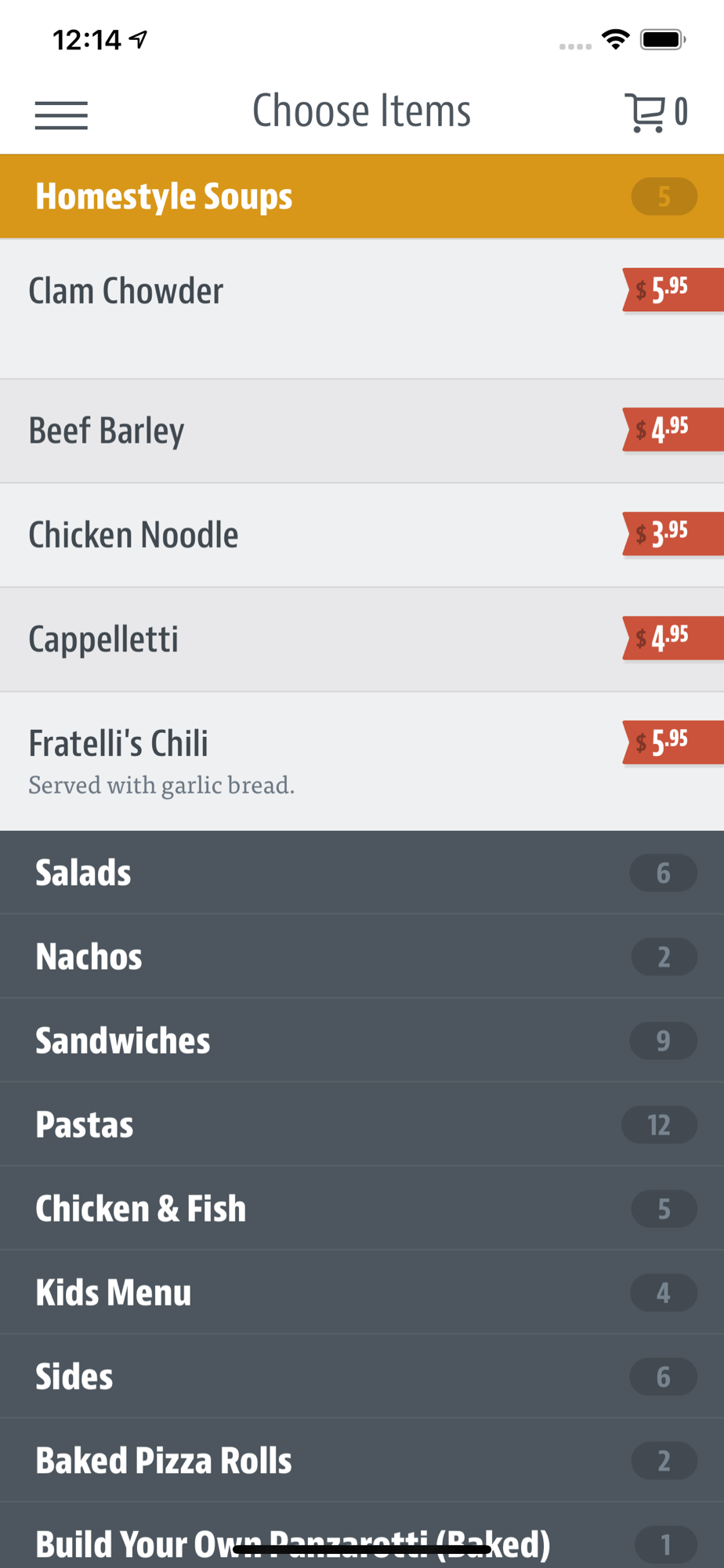This screenshot has height=1568, width=724.
Task: Show the Sides category
Action: tap(362, 1376)
